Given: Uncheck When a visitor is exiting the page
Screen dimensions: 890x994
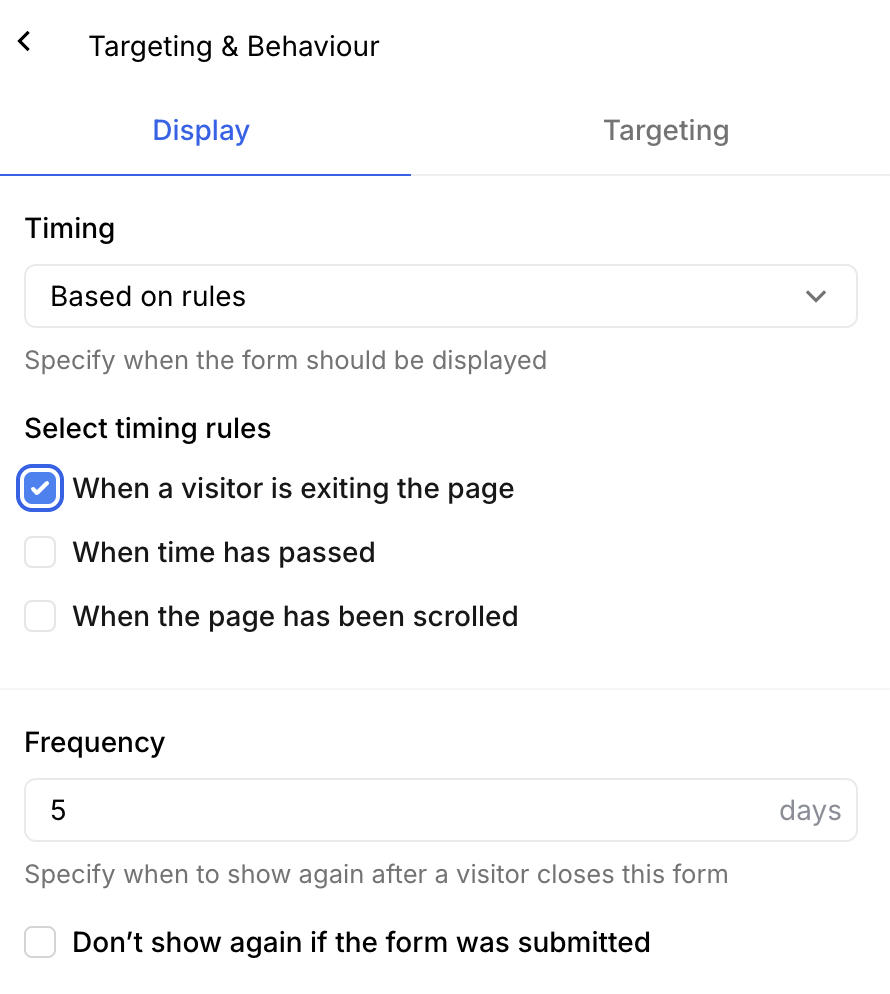Looking at the screenshot, I should coord(40,489).
